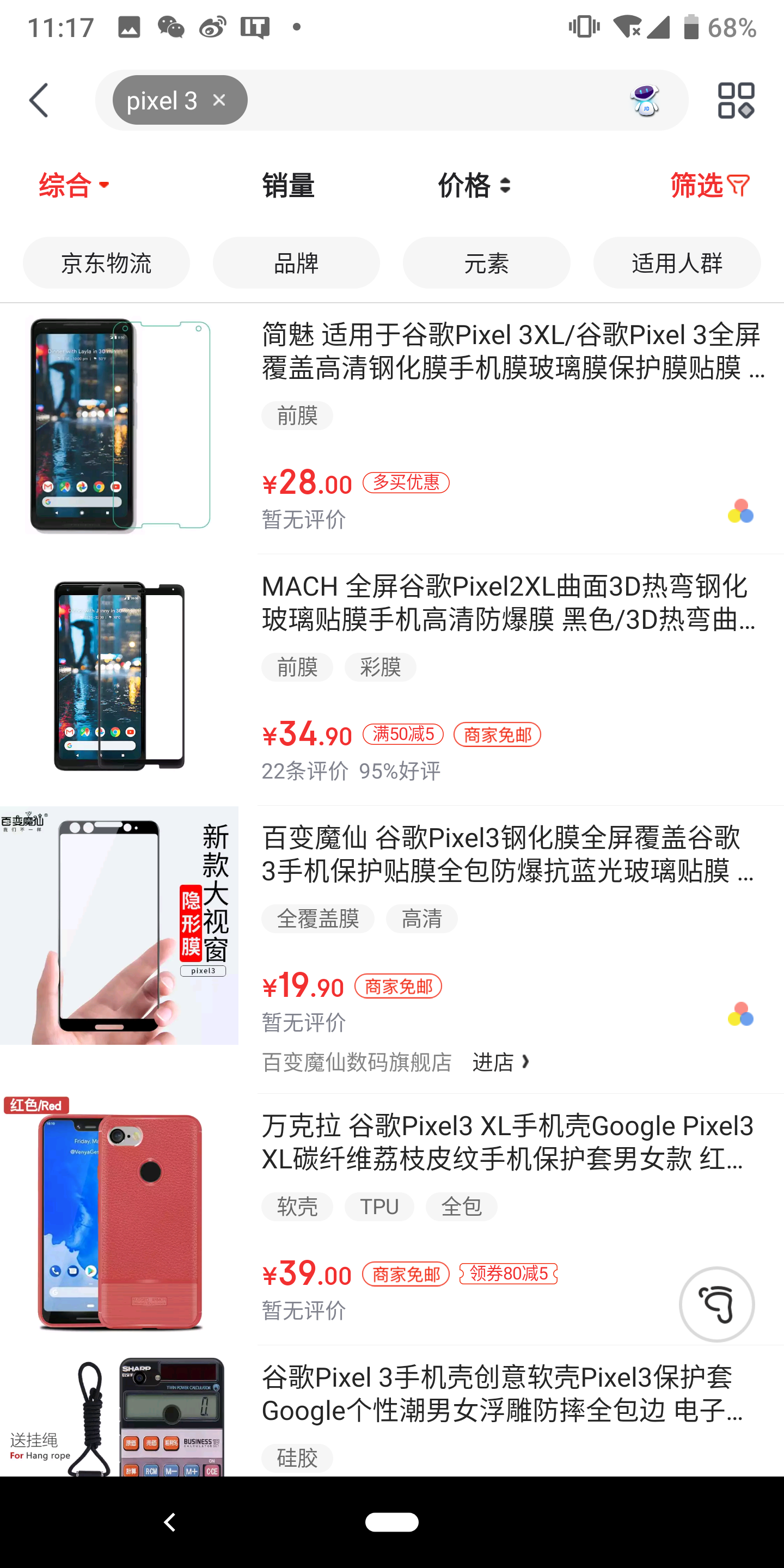Open the footprint browsing history button
784x1568 pixels.
716,1304
